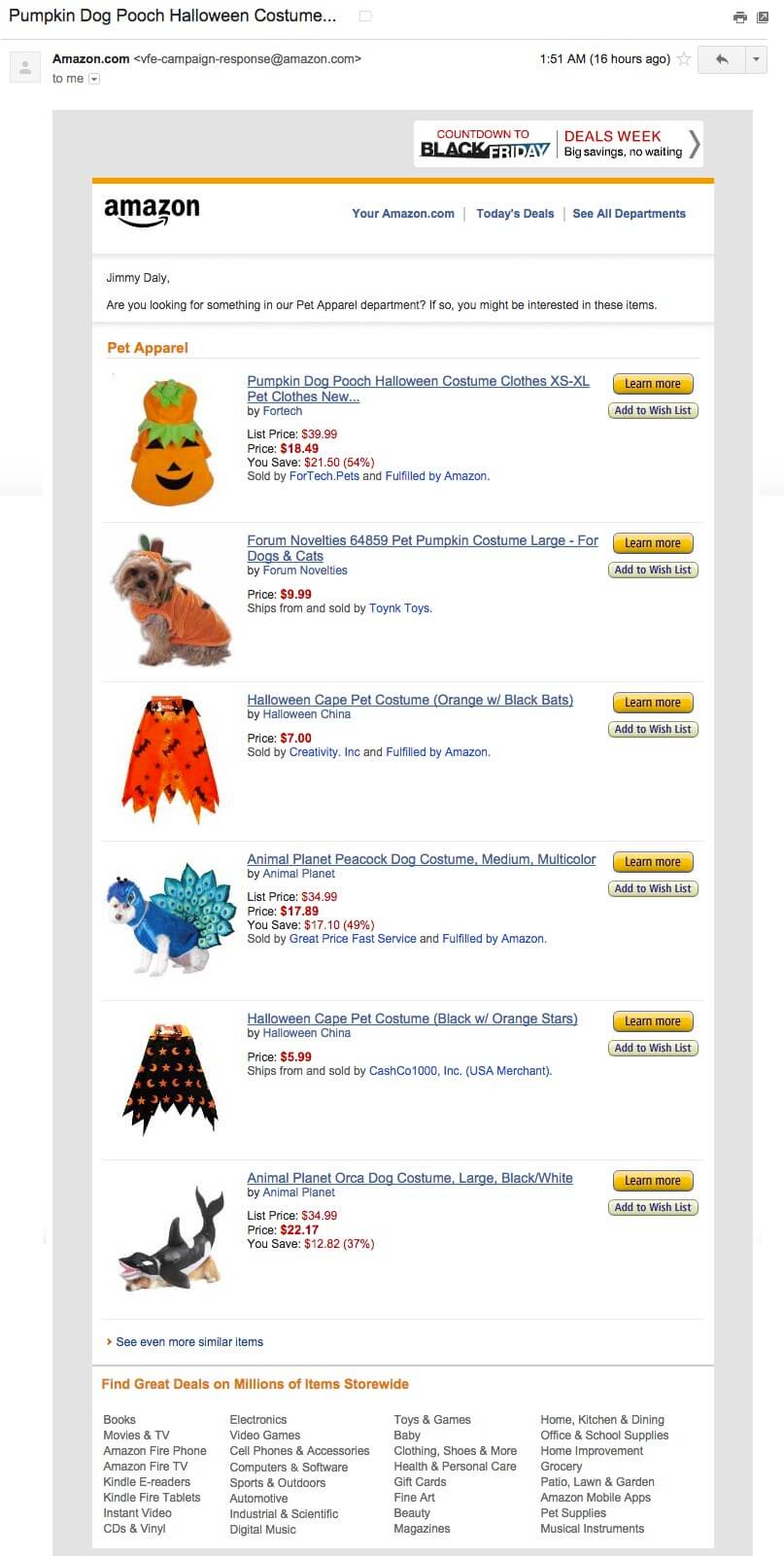
Task: Star this Amazon email
Action: 684,59
